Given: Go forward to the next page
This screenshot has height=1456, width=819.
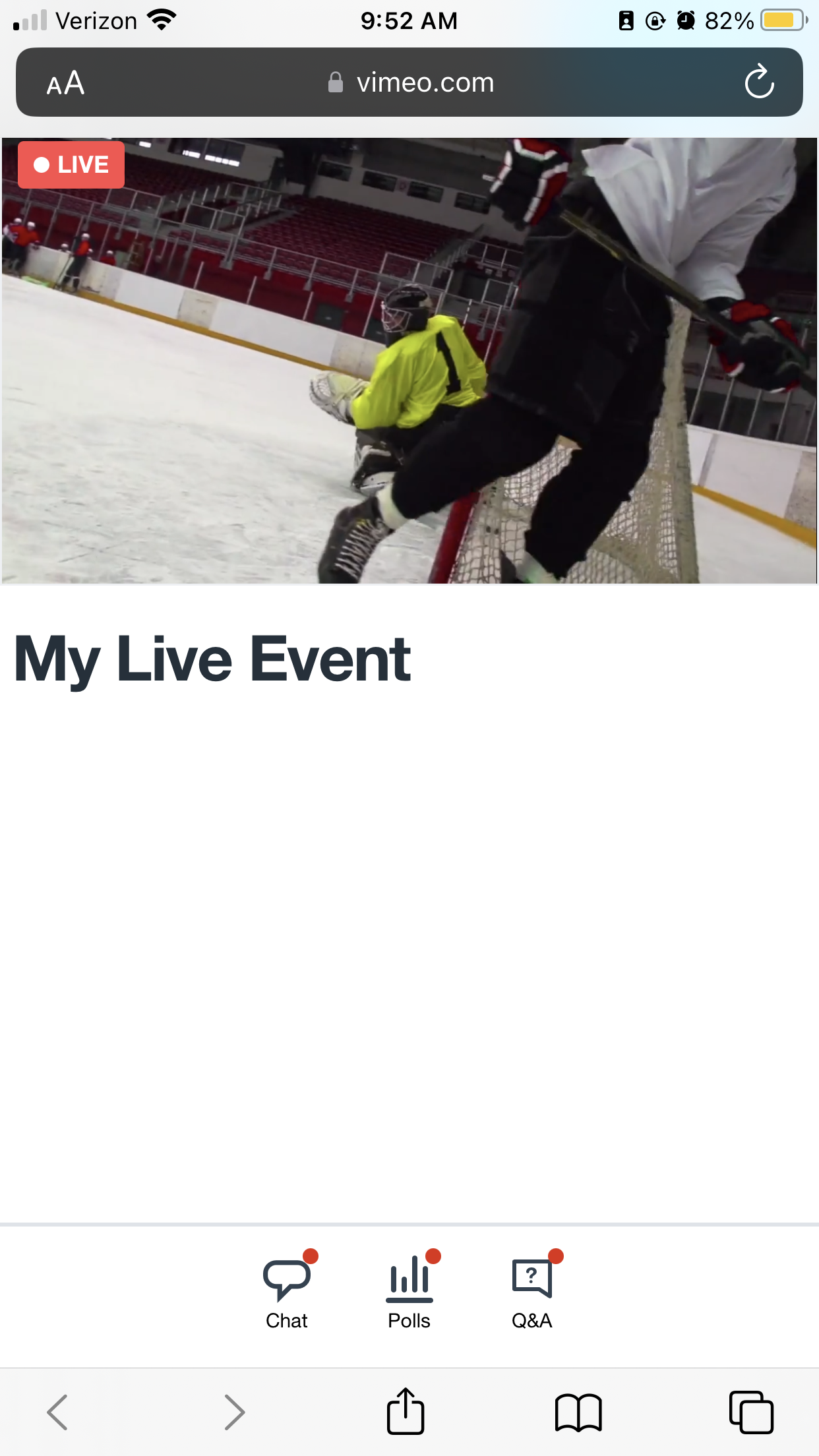Looking at the screenshot, I should tap(234, 1412).
